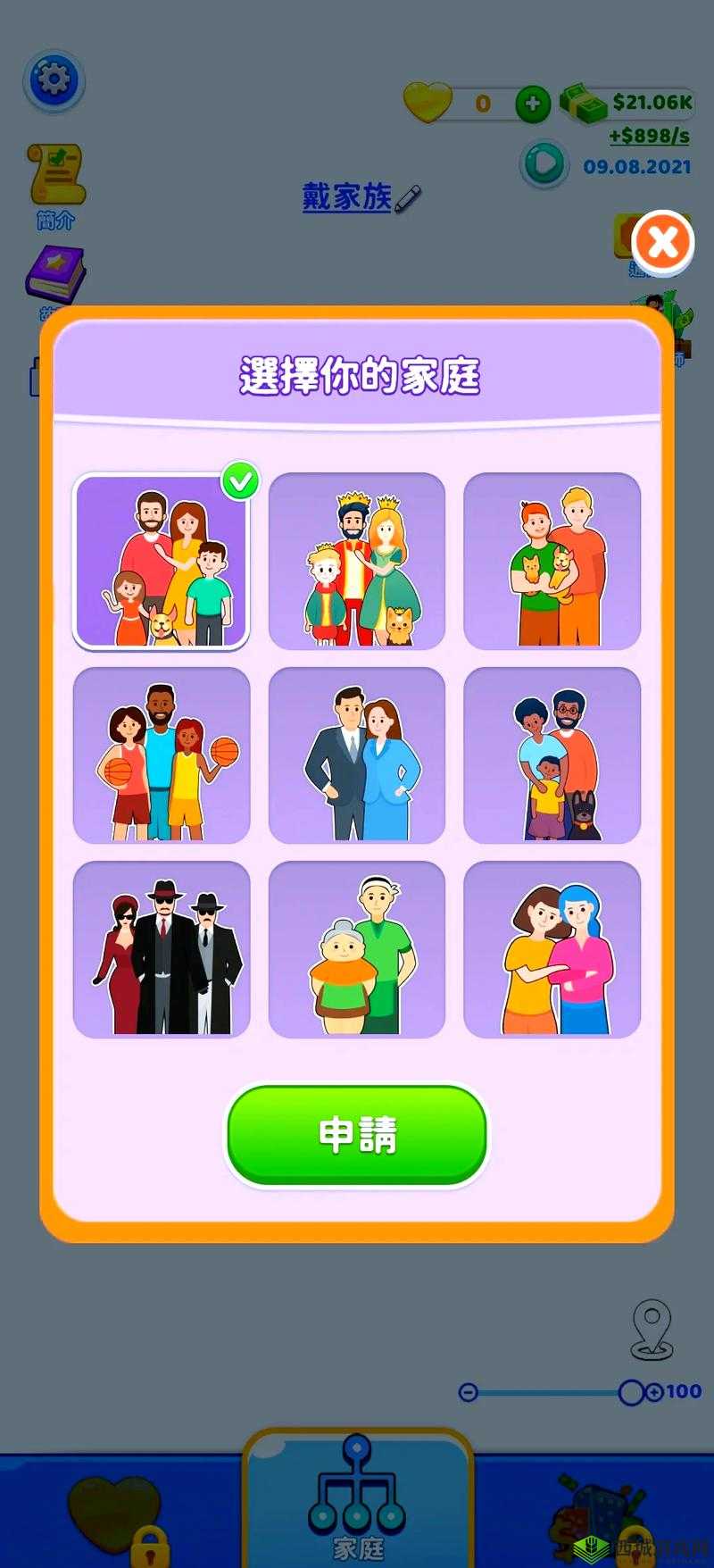This screenshot has width=714, height=1568.
Task: Choose the family with black dog
Action: [x=552, y=755]
